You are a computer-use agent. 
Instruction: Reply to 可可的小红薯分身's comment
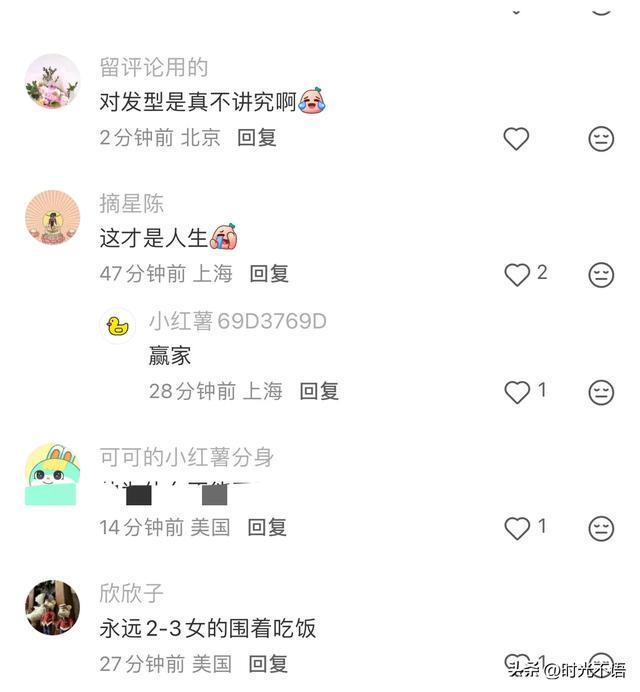tap(267, 527)
